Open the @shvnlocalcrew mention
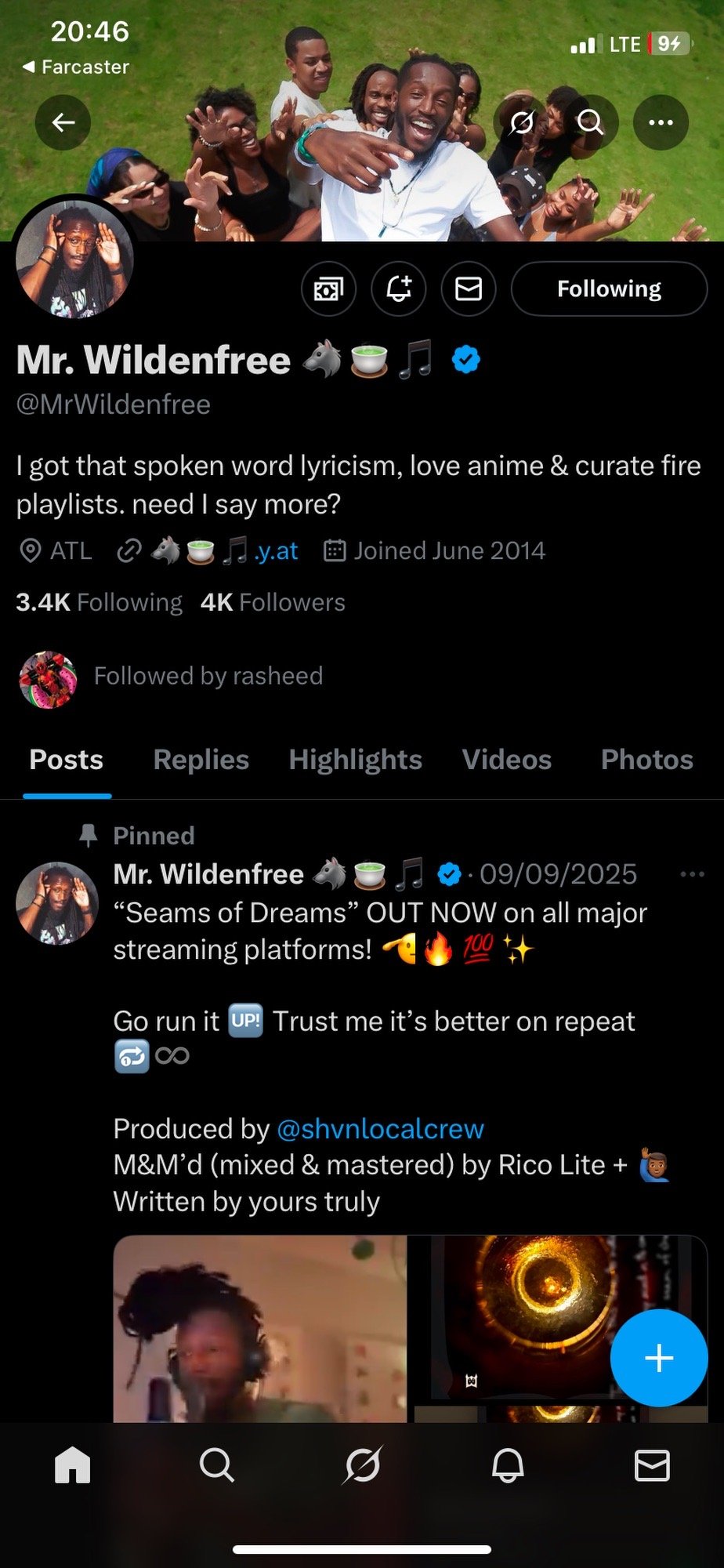Screen dimensions: 724x1568 coord(380,1129)
